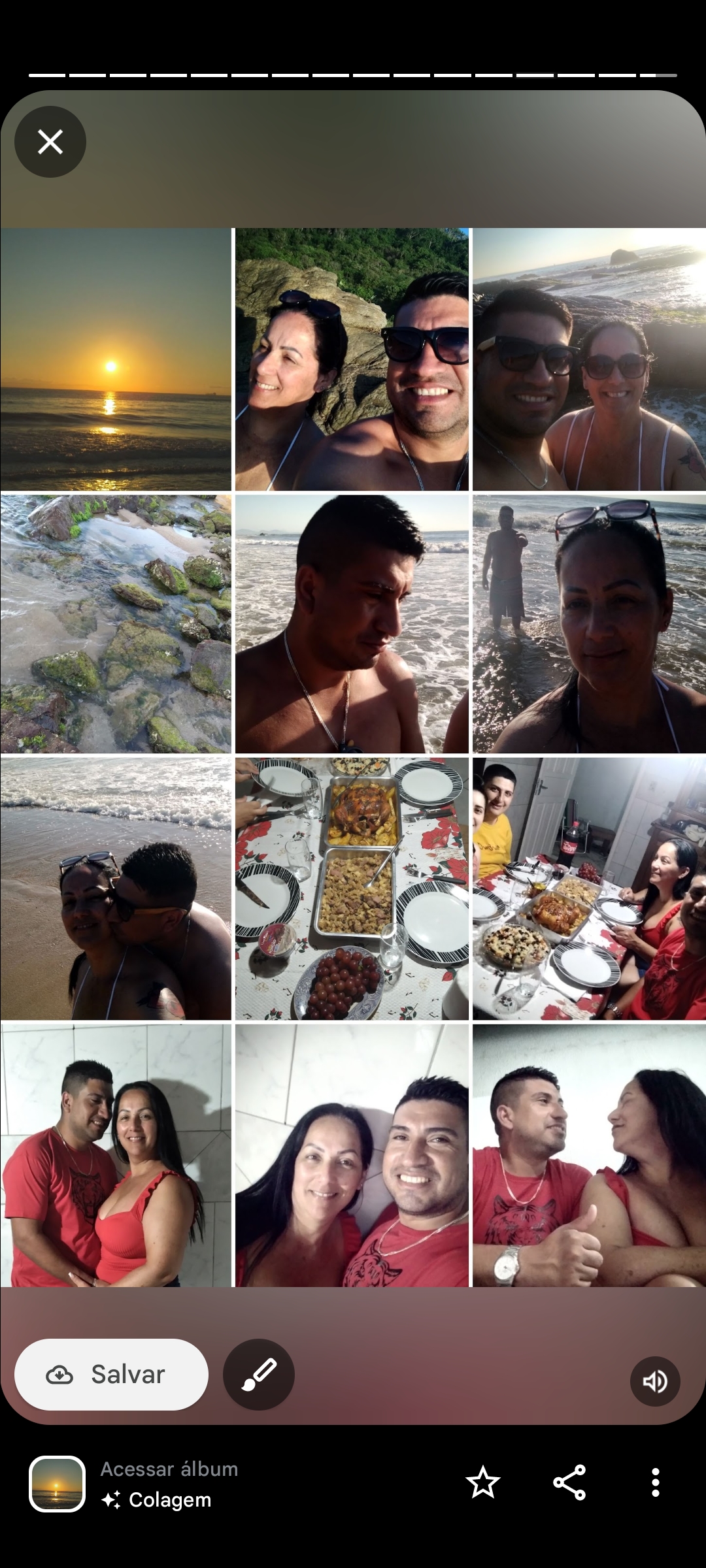Close the collage memory viewer
The image size is (706, 1568).
tap(50, 142)
